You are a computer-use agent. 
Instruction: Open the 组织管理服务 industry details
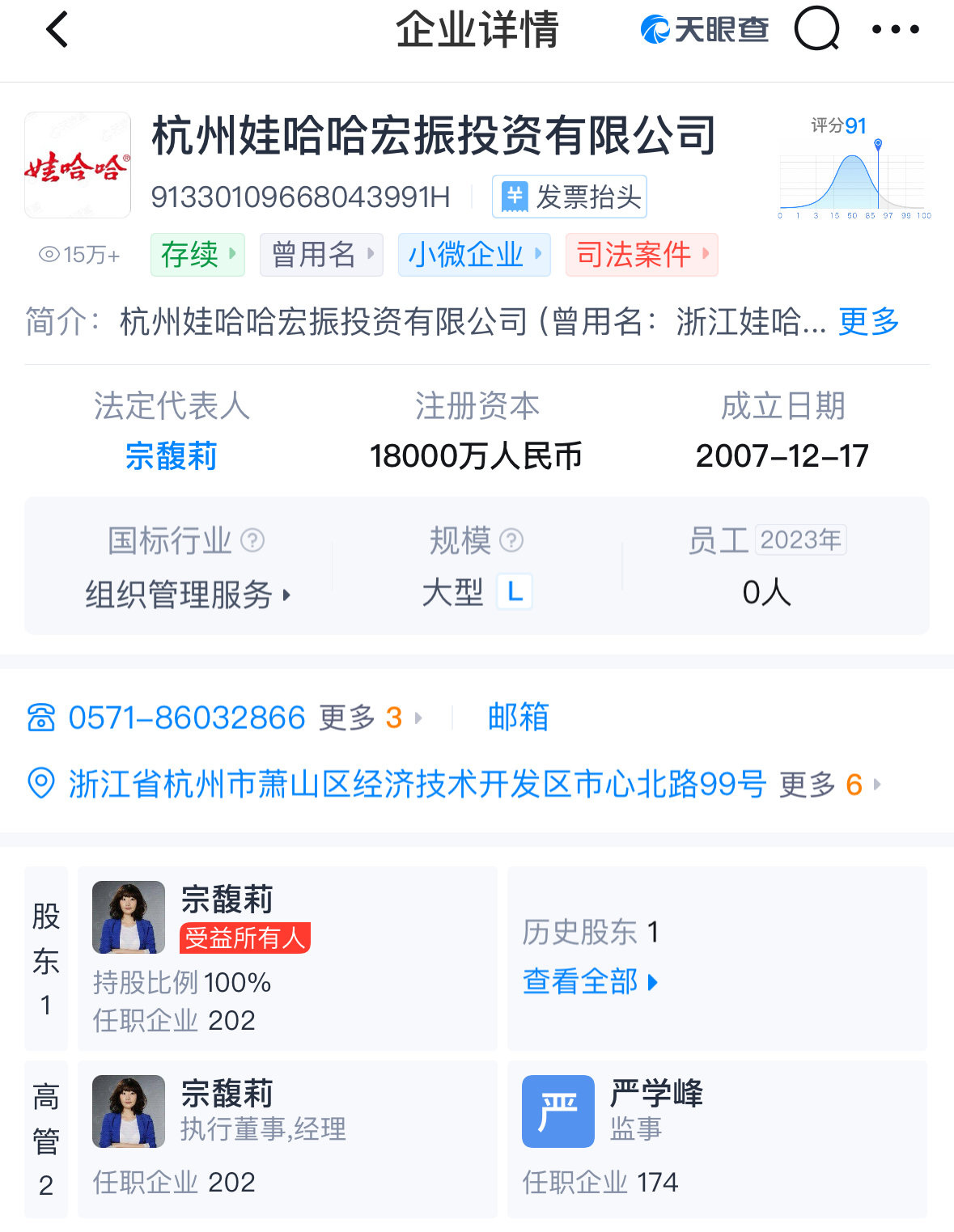188,595
